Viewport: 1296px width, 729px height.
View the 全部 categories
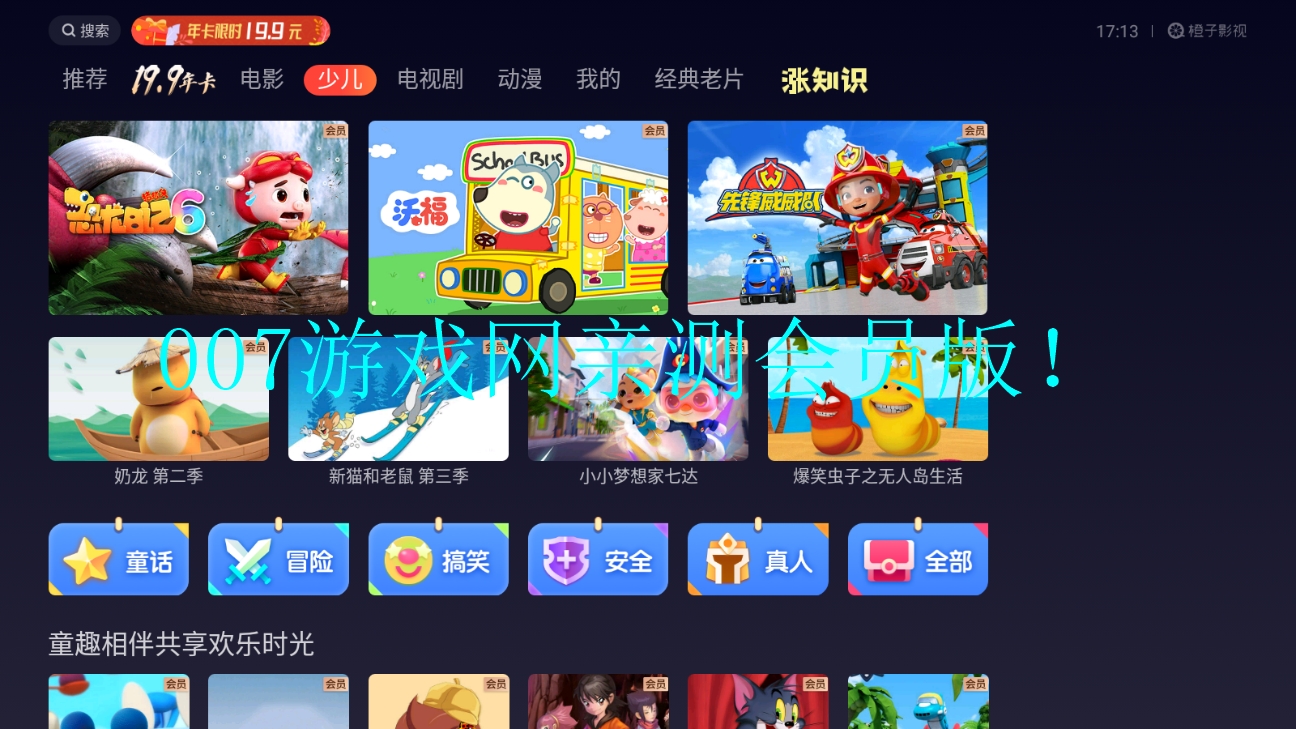(x=917, y=560)
